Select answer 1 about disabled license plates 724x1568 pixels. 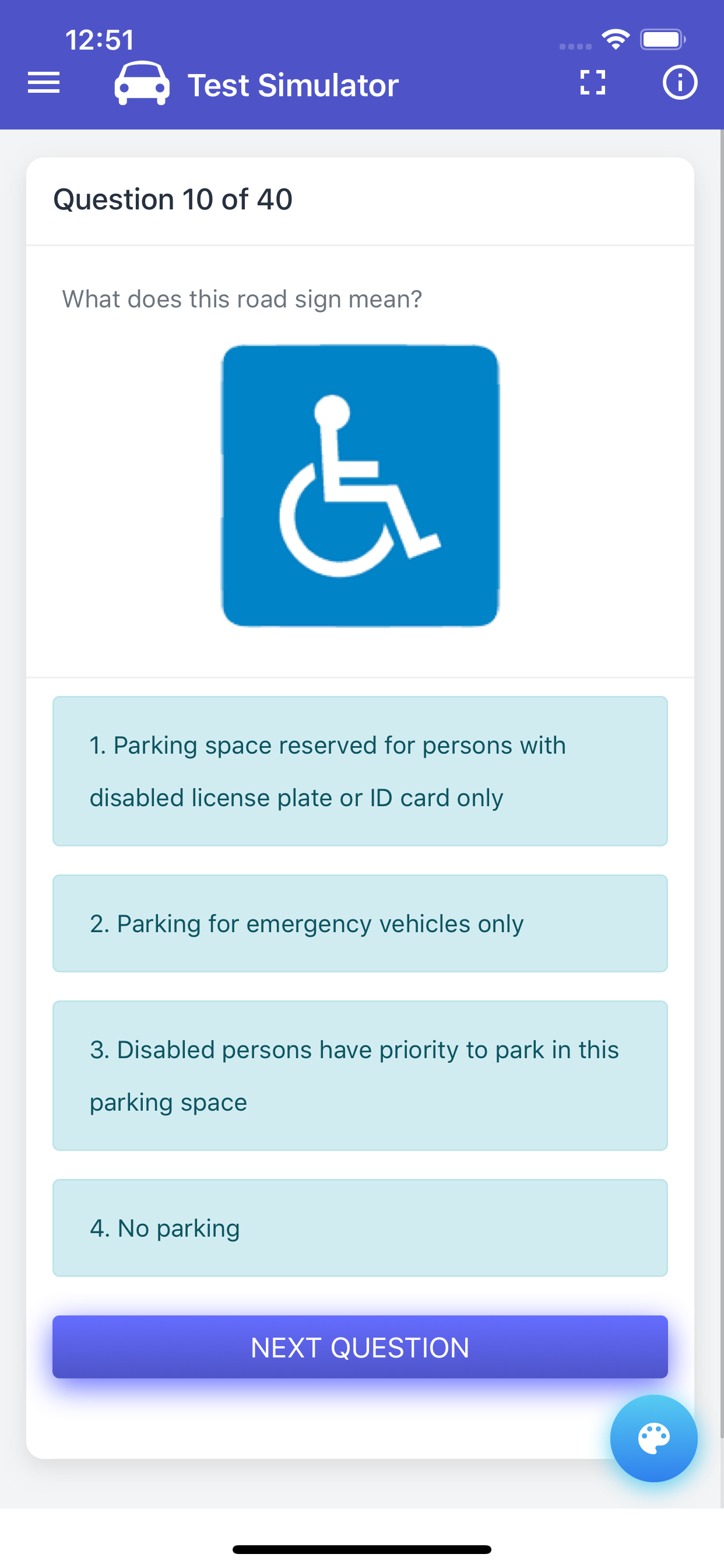[360, 770]
